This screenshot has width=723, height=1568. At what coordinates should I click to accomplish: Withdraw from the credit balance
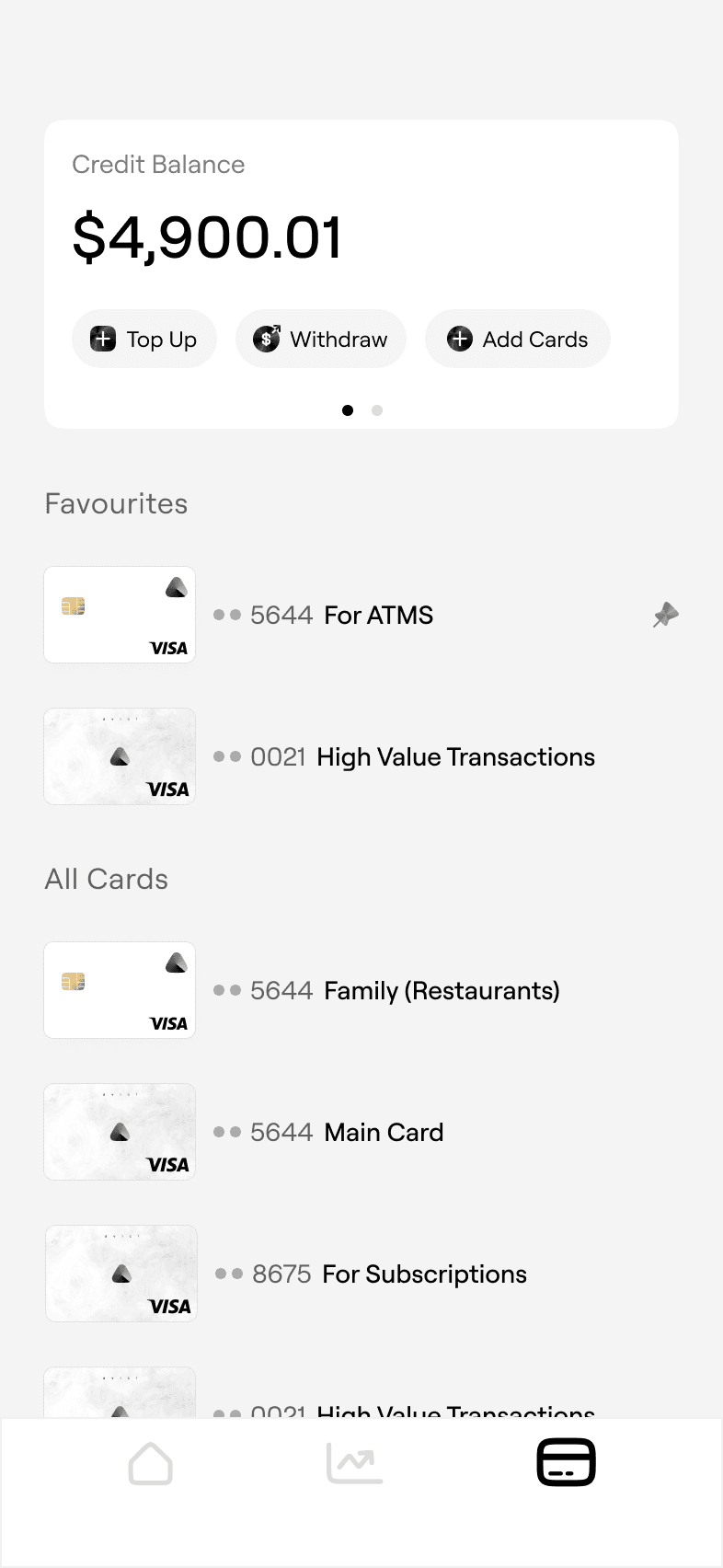point(321,340)
